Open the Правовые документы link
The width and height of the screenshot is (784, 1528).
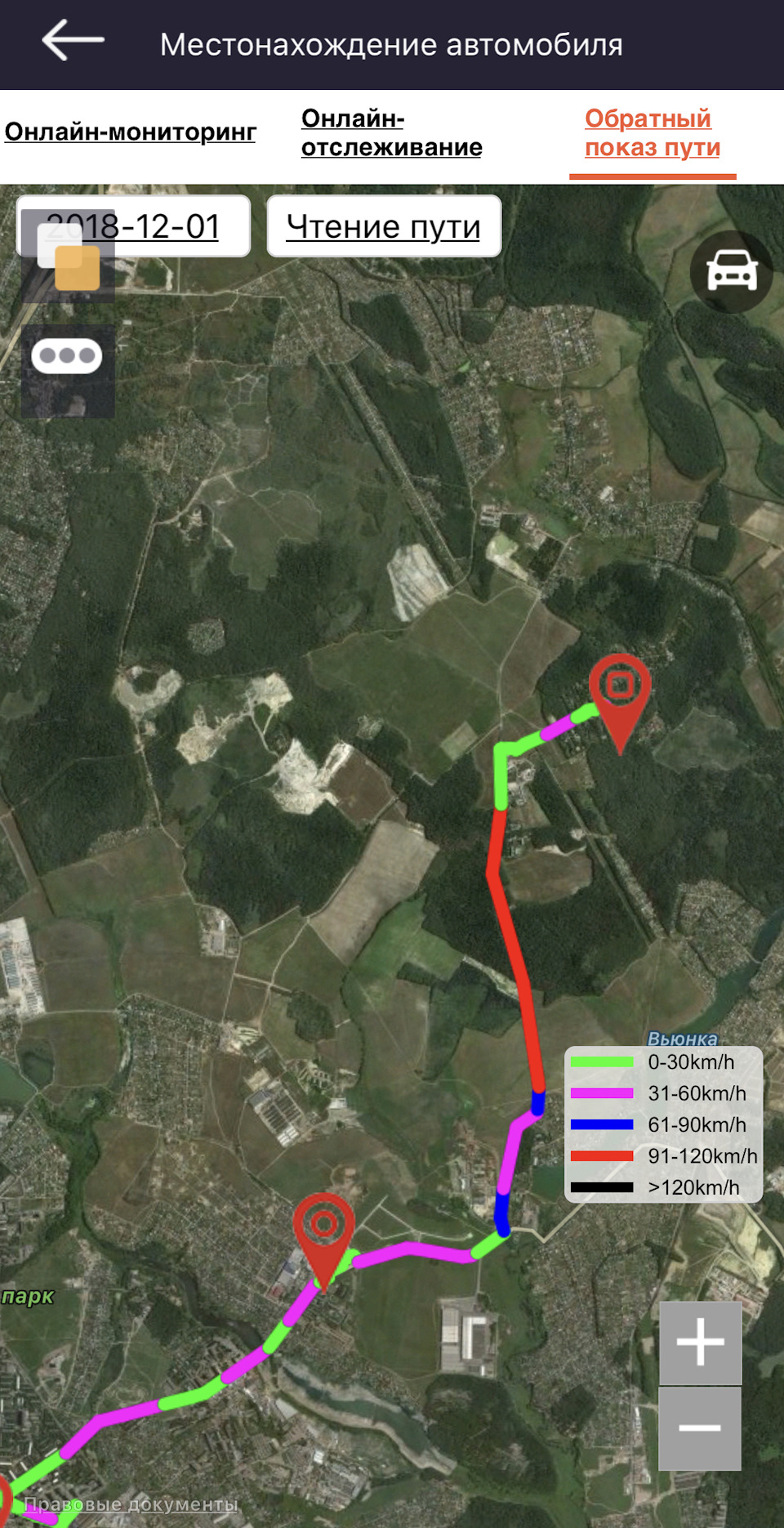131,1504
